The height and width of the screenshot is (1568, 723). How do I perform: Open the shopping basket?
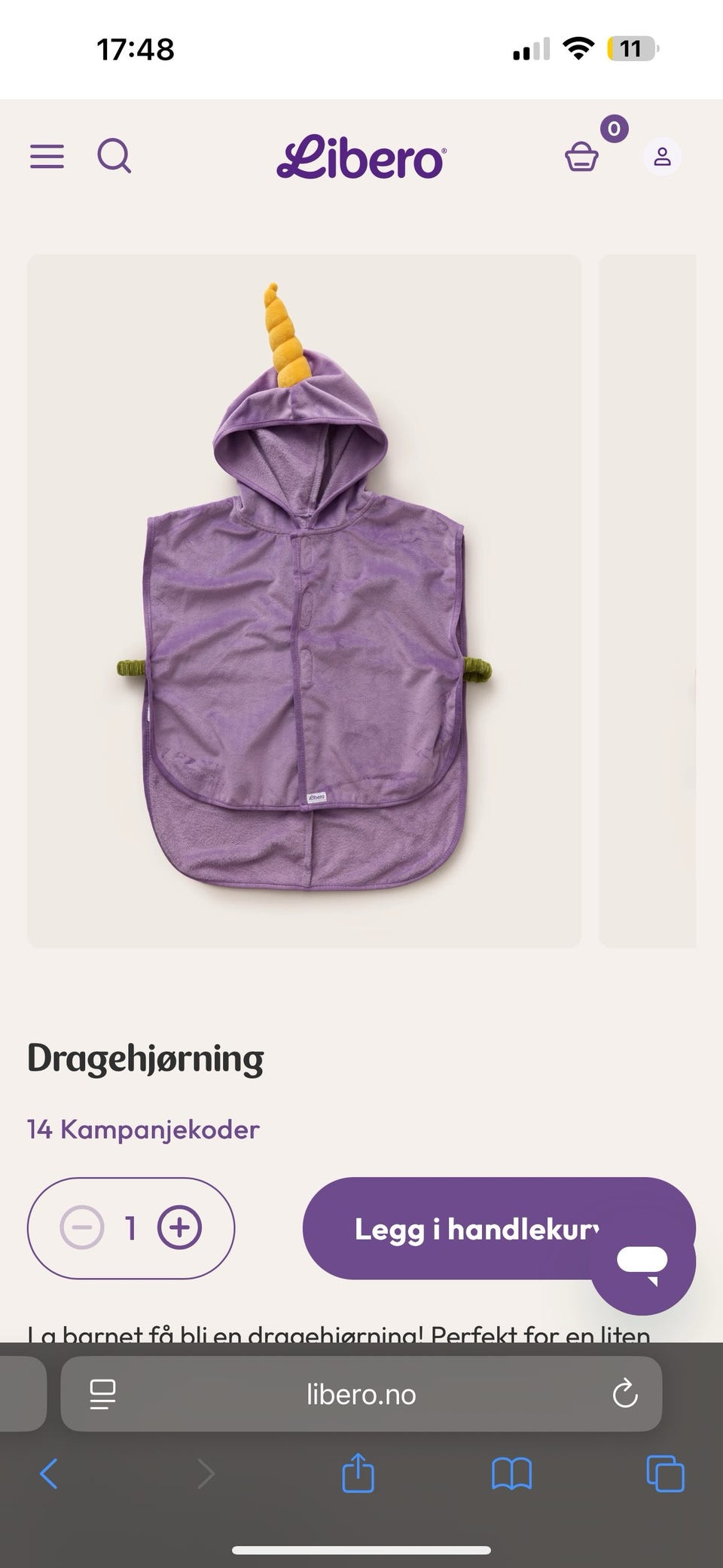581,157
